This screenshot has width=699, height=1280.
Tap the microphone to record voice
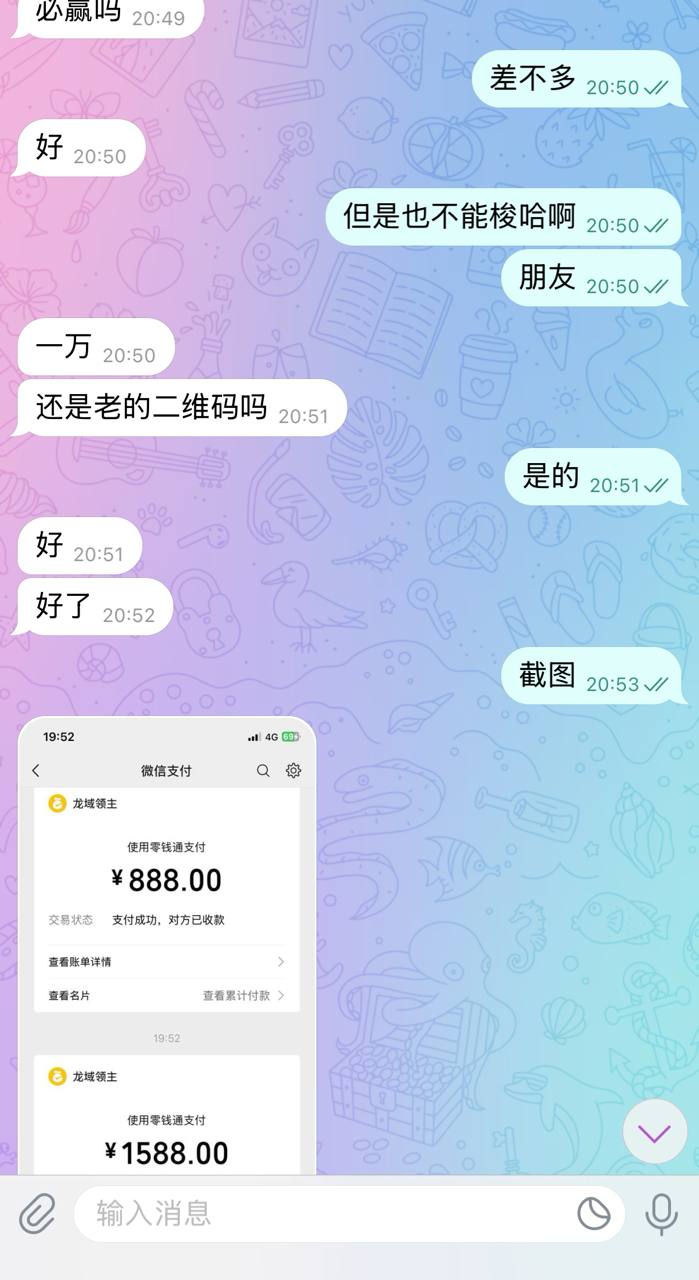coord(661,1214)
